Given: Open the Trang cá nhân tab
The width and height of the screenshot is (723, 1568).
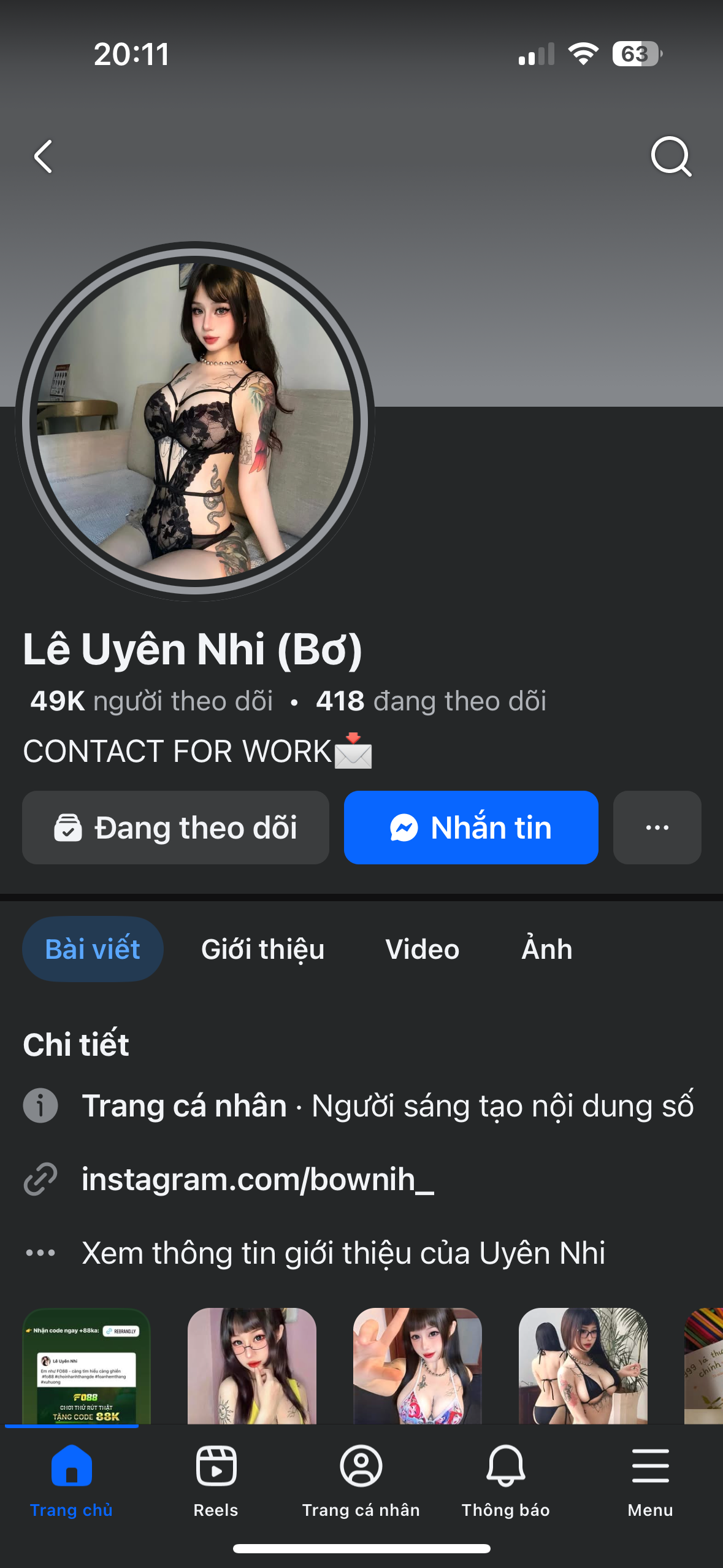Looking at the screenshot, I should click(361, 1480).
